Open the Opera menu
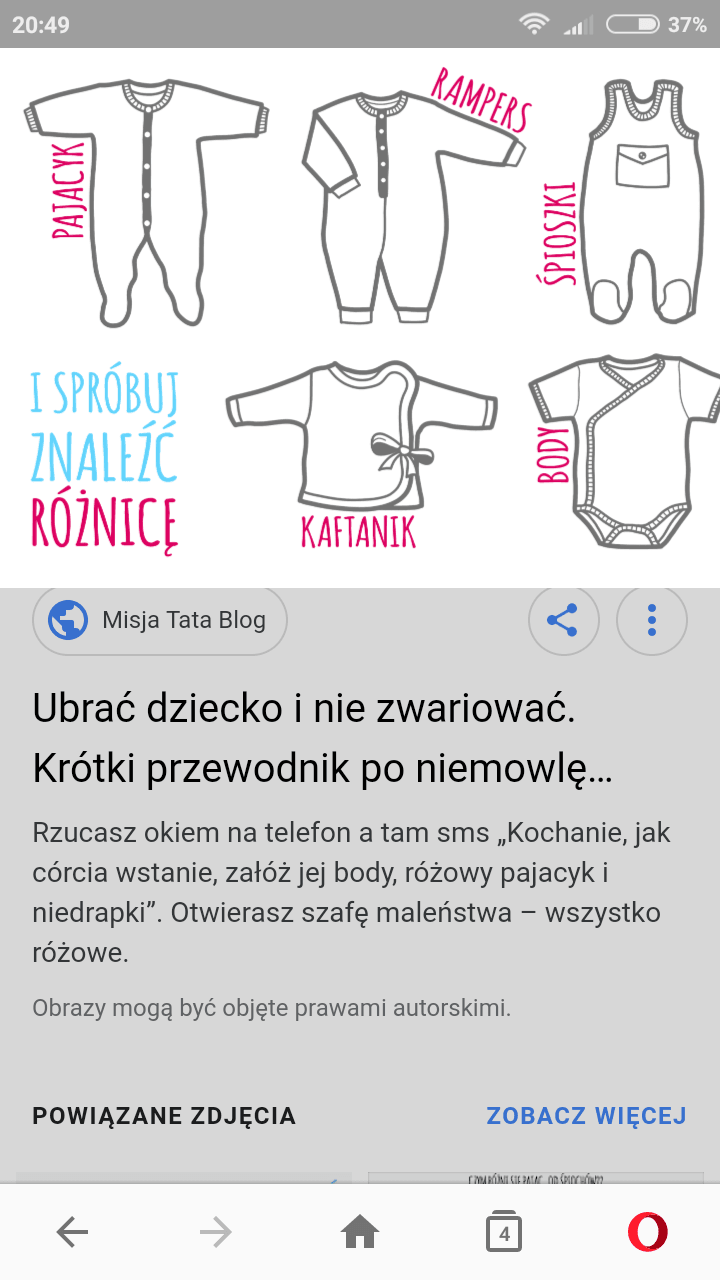 click(x=648, y=1233)
